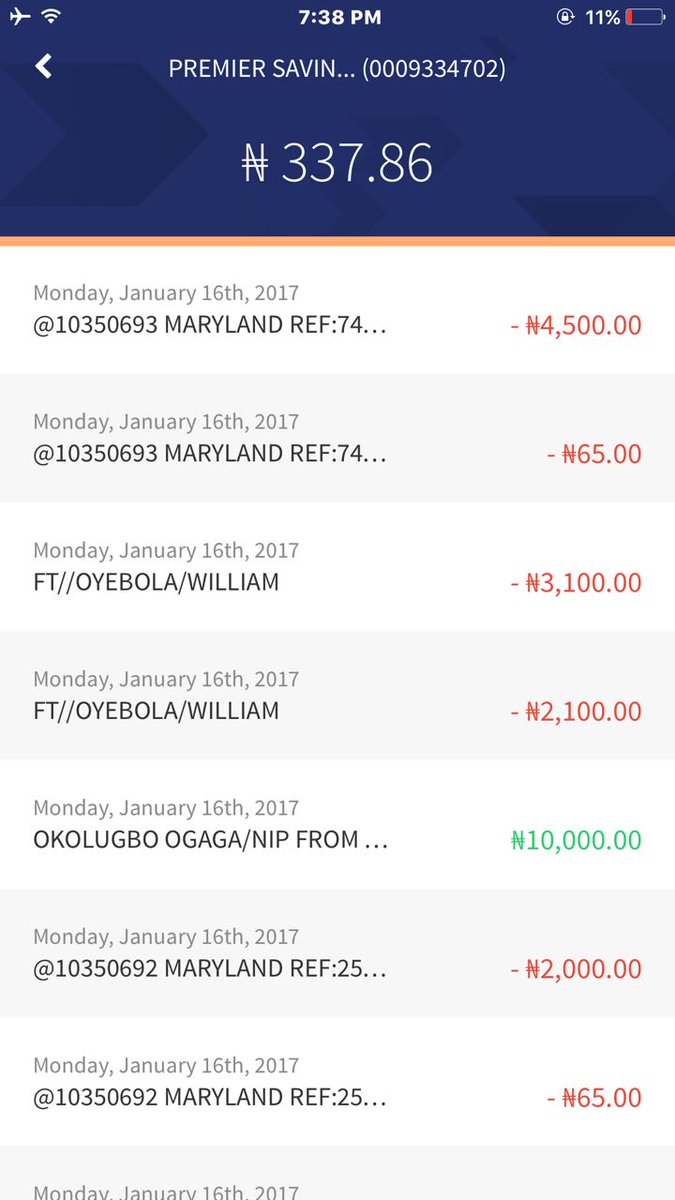Open the ₦10,000.00 OKOLUGBO OGAGA credit

(x=337, y=824)
